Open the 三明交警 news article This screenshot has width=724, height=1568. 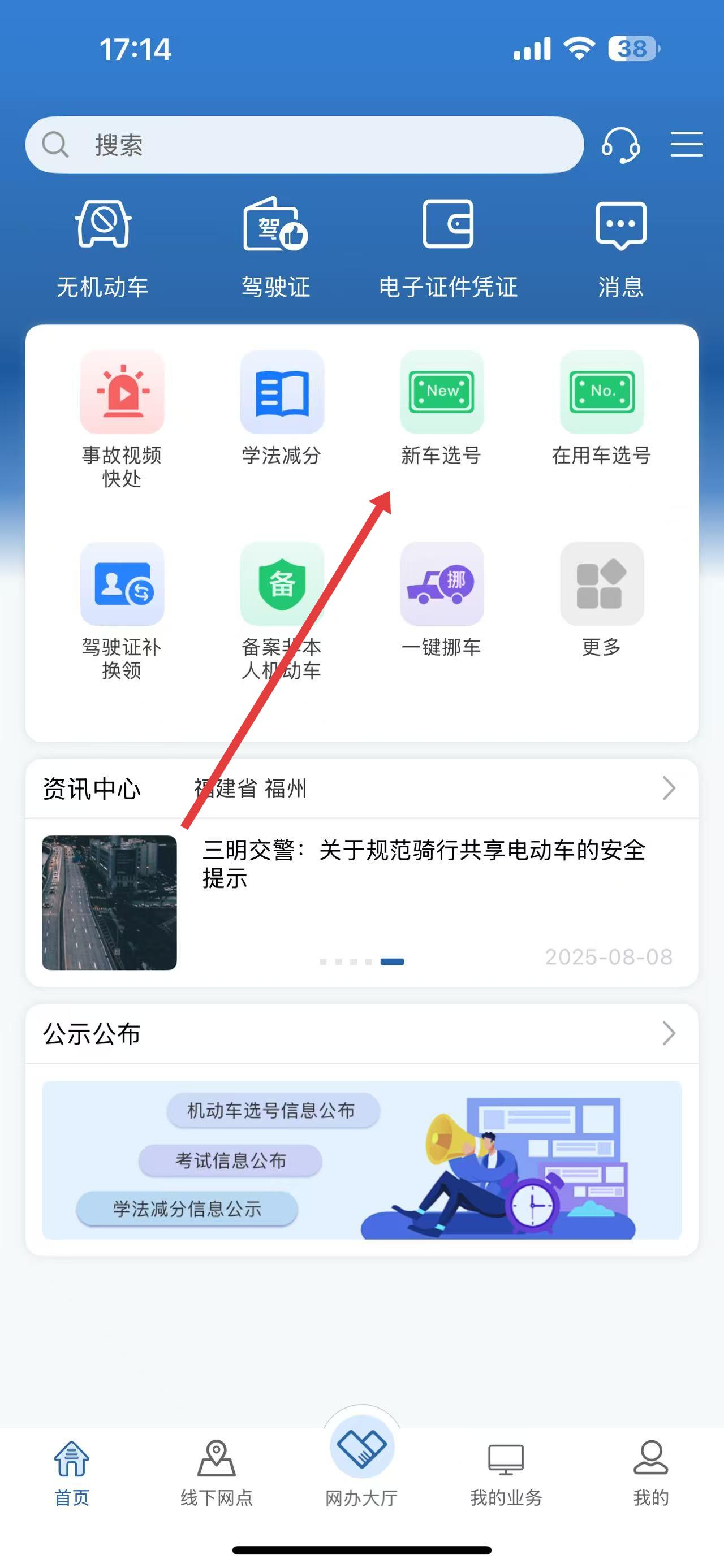(x=423, y=863)
